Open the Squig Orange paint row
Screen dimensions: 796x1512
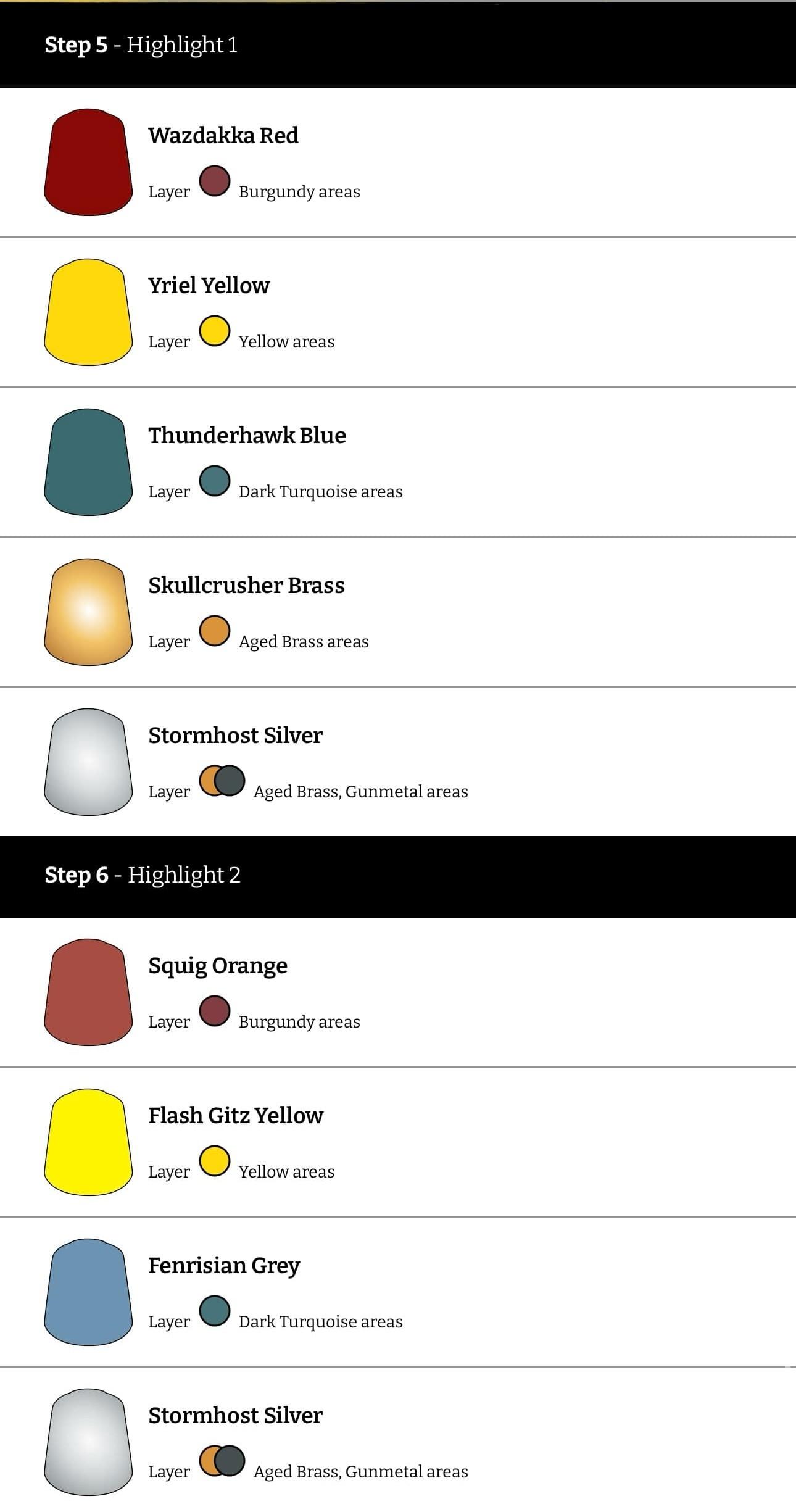tap(398, 992)
